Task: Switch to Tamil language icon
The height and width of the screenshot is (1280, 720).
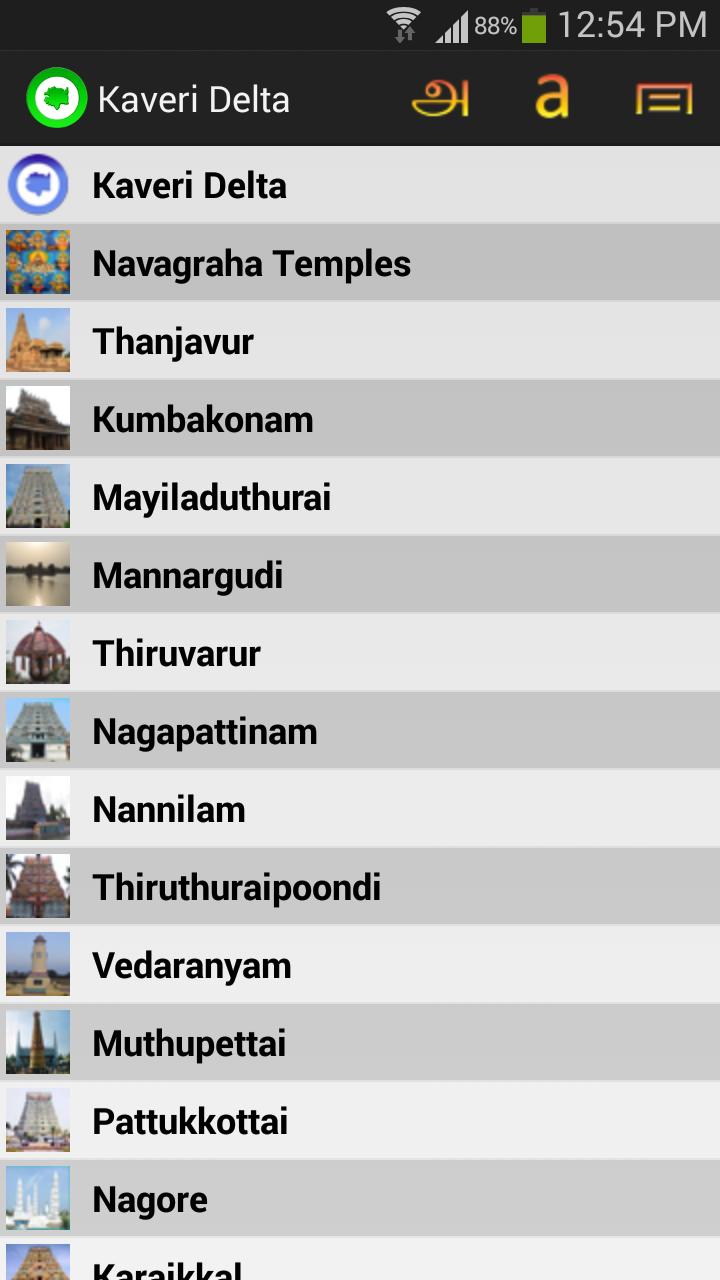Action: point(440,99)
